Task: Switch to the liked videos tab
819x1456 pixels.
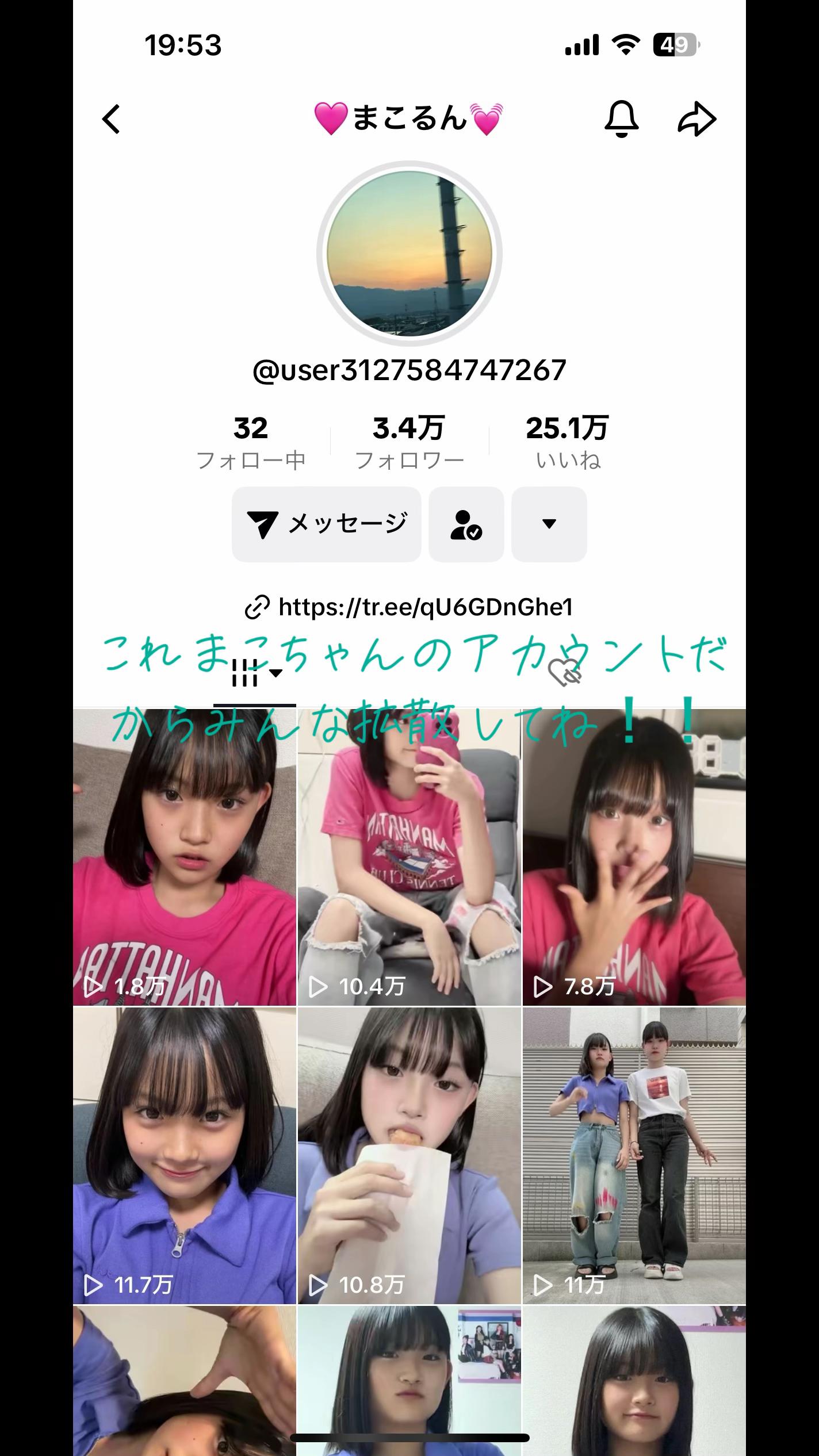Action: point(564,673)
